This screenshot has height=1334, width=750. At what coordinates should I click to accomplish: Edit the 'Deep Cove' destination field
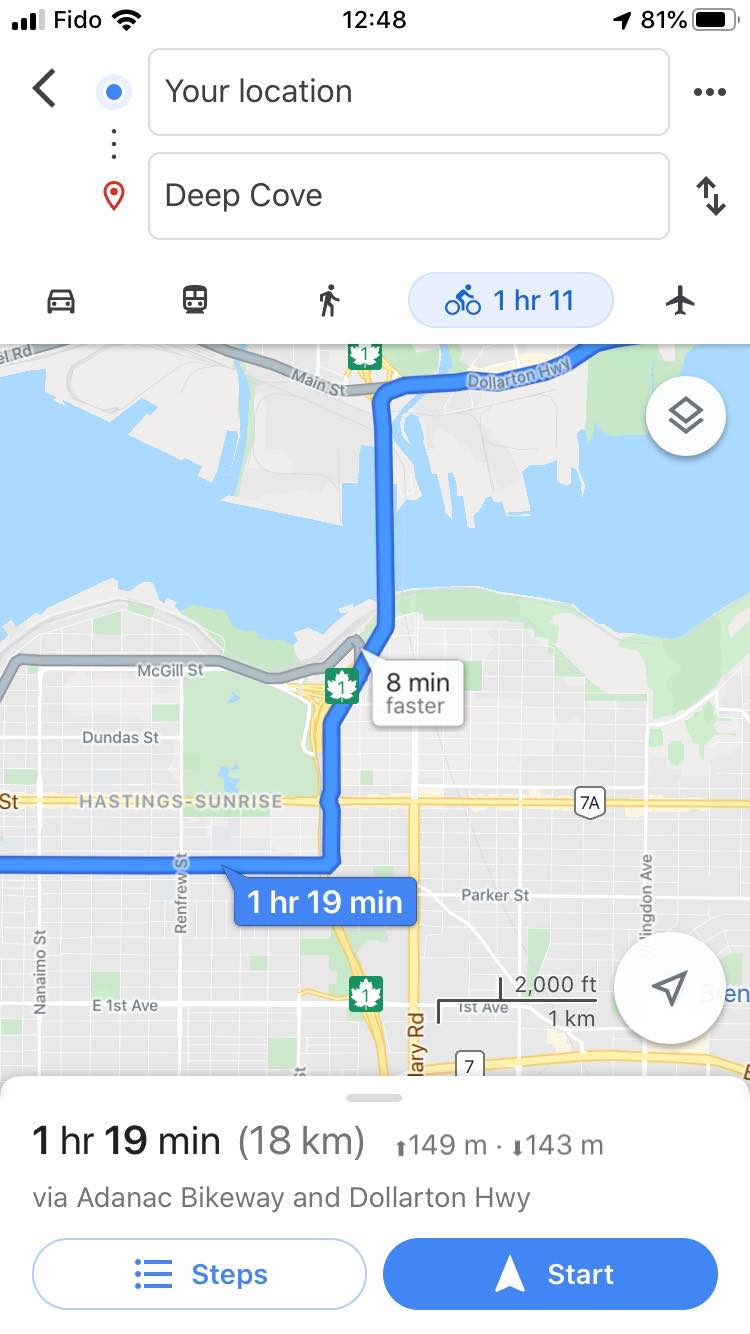(408, 196)
